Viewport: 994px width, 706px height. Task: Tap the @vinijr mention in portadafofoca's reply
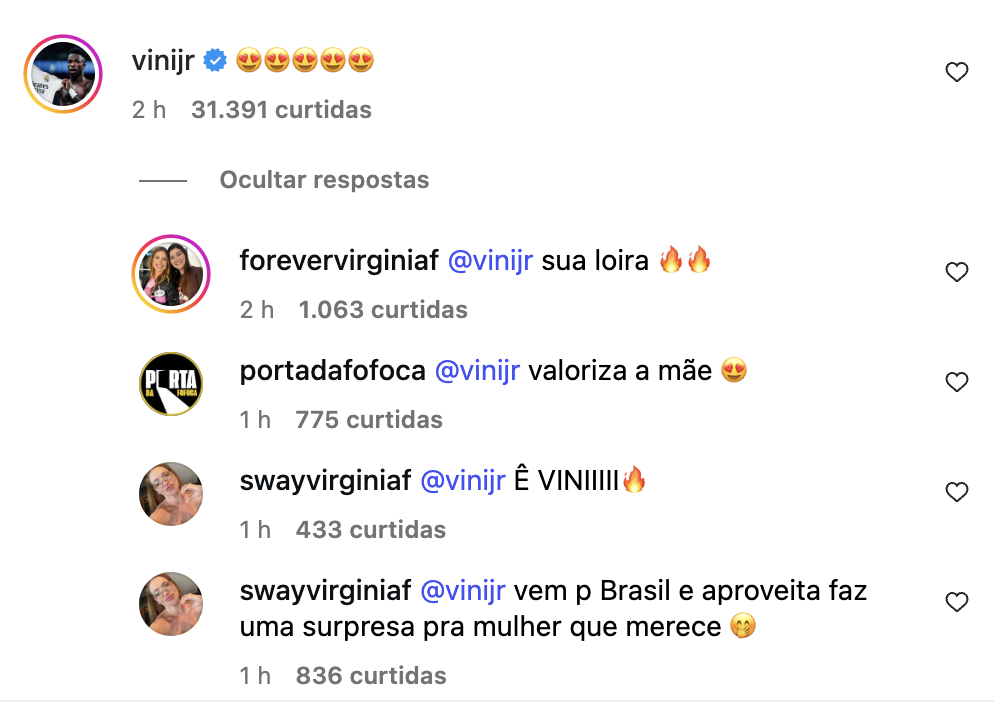[x=475, y=371]
